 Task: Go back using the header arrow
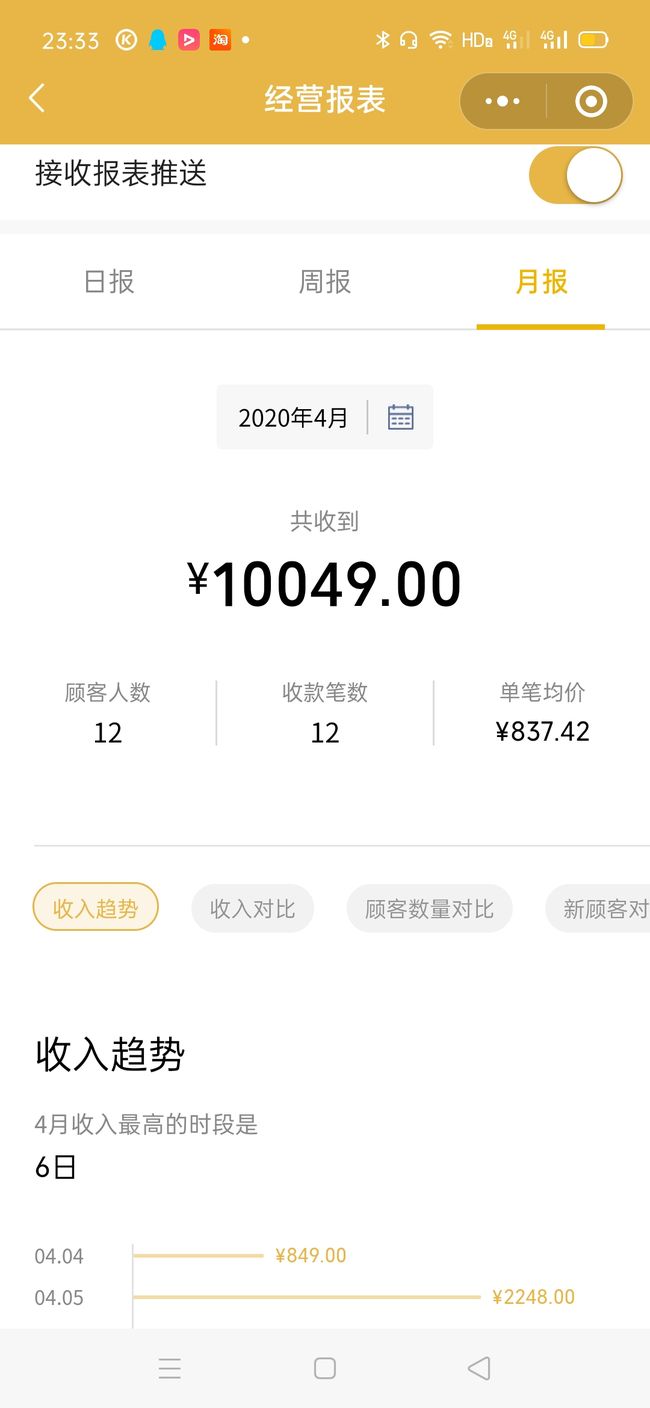pyautogui.click(x=37, y=98)
